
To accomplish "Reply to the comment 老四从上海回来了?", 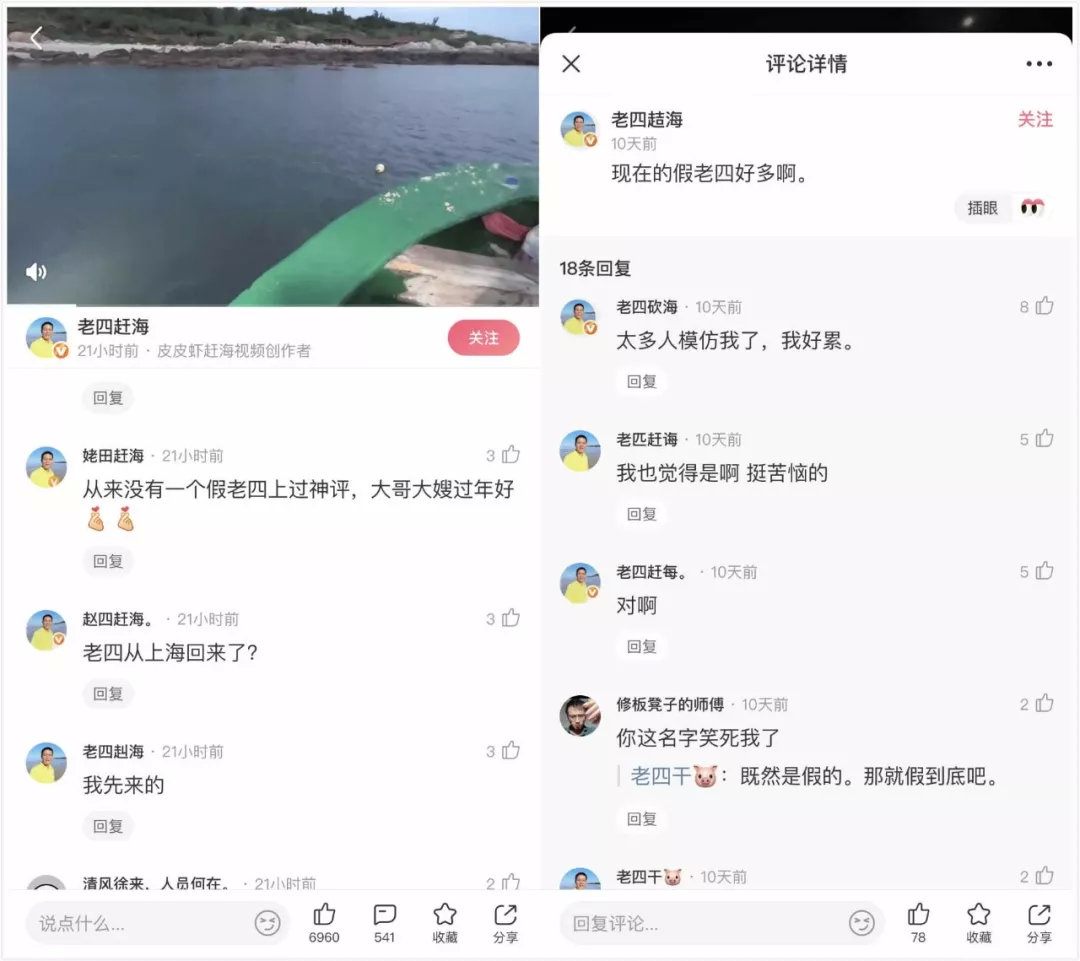I will (x=108, y=694).
